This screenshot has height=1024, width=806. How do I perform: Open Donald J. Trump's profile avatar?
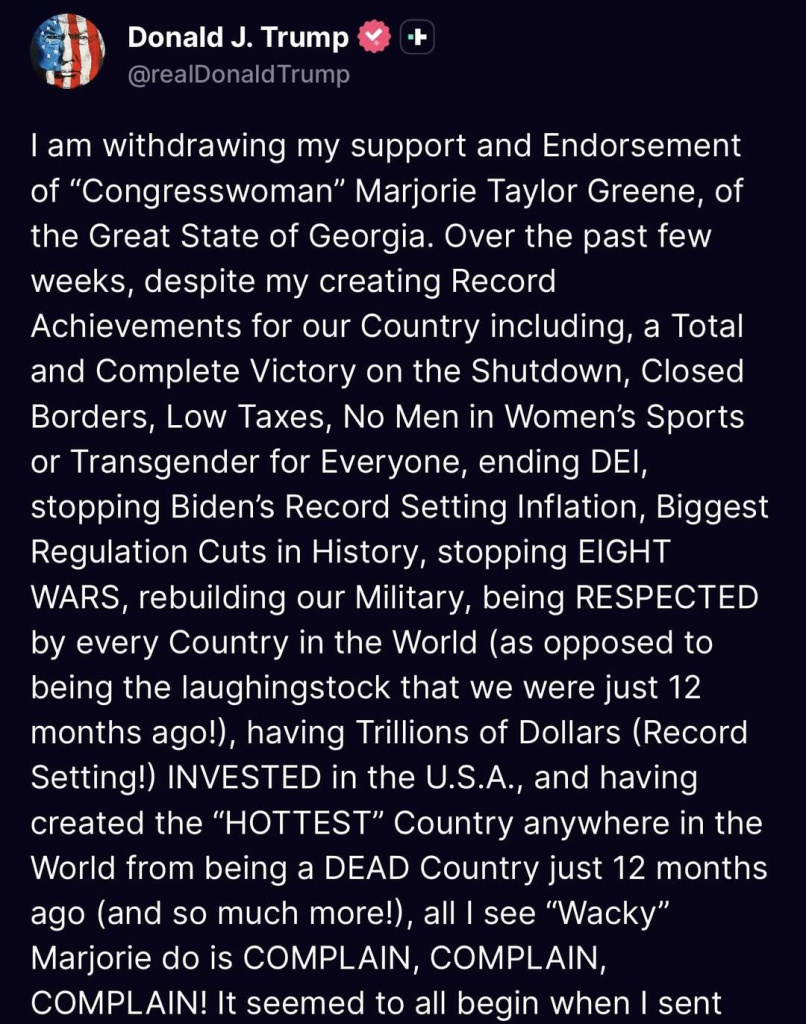tap(67, 54)
